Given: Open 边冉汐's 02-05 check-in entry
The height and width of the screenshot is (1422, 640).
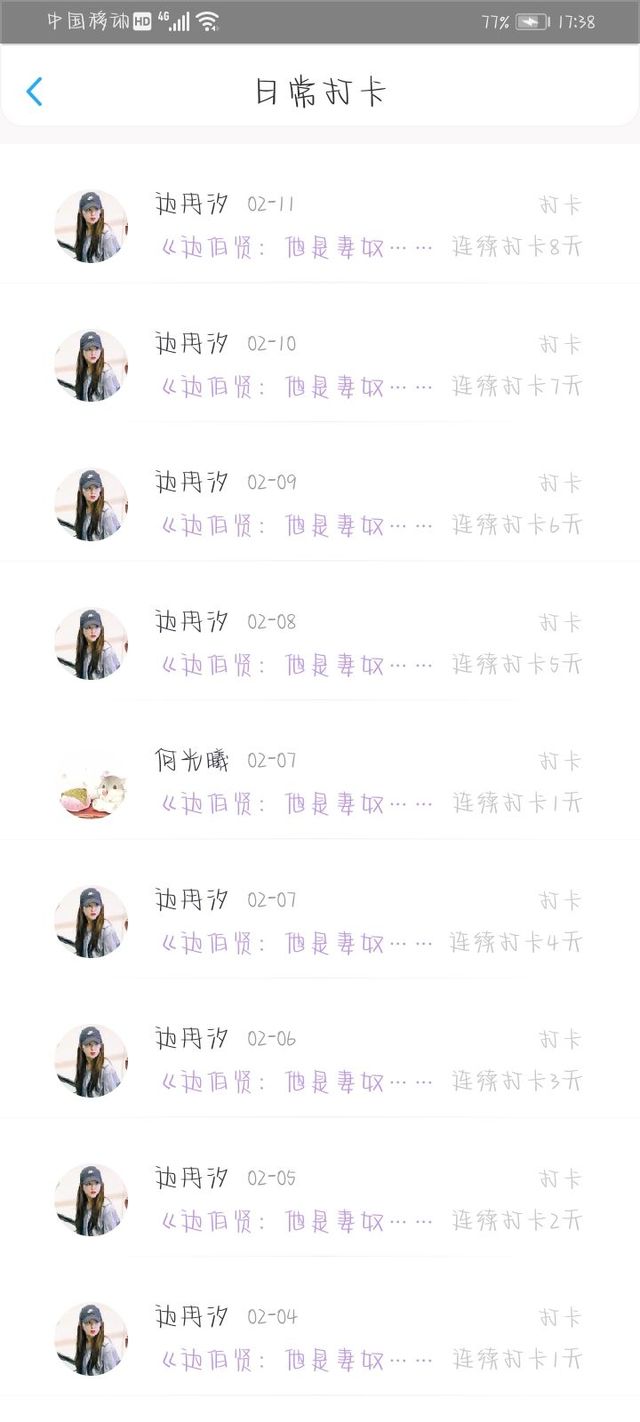Looking at the screenshot, I should point(320,1198).
